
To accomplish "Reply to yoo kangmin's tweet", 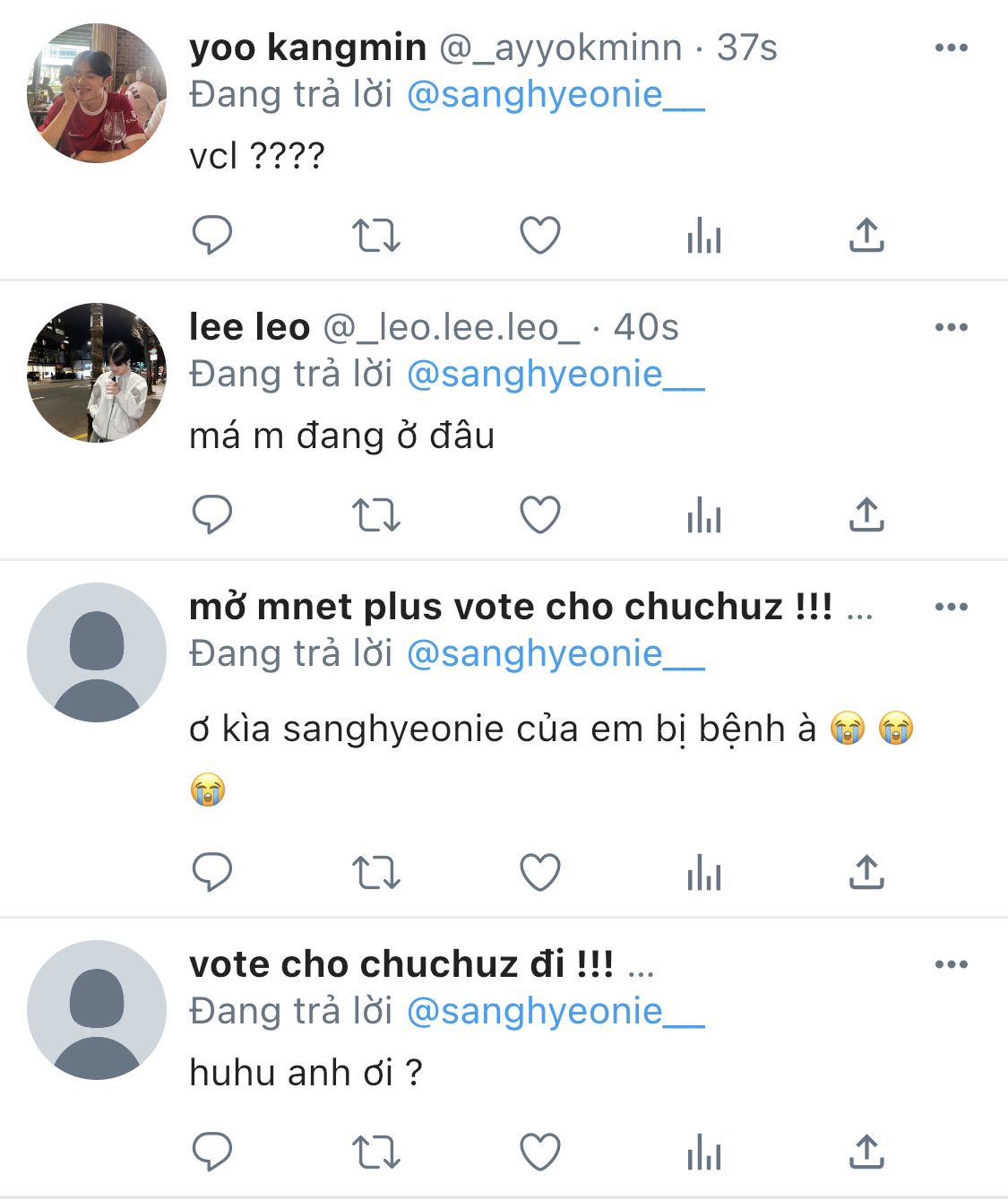I will (x=212, y=236).
